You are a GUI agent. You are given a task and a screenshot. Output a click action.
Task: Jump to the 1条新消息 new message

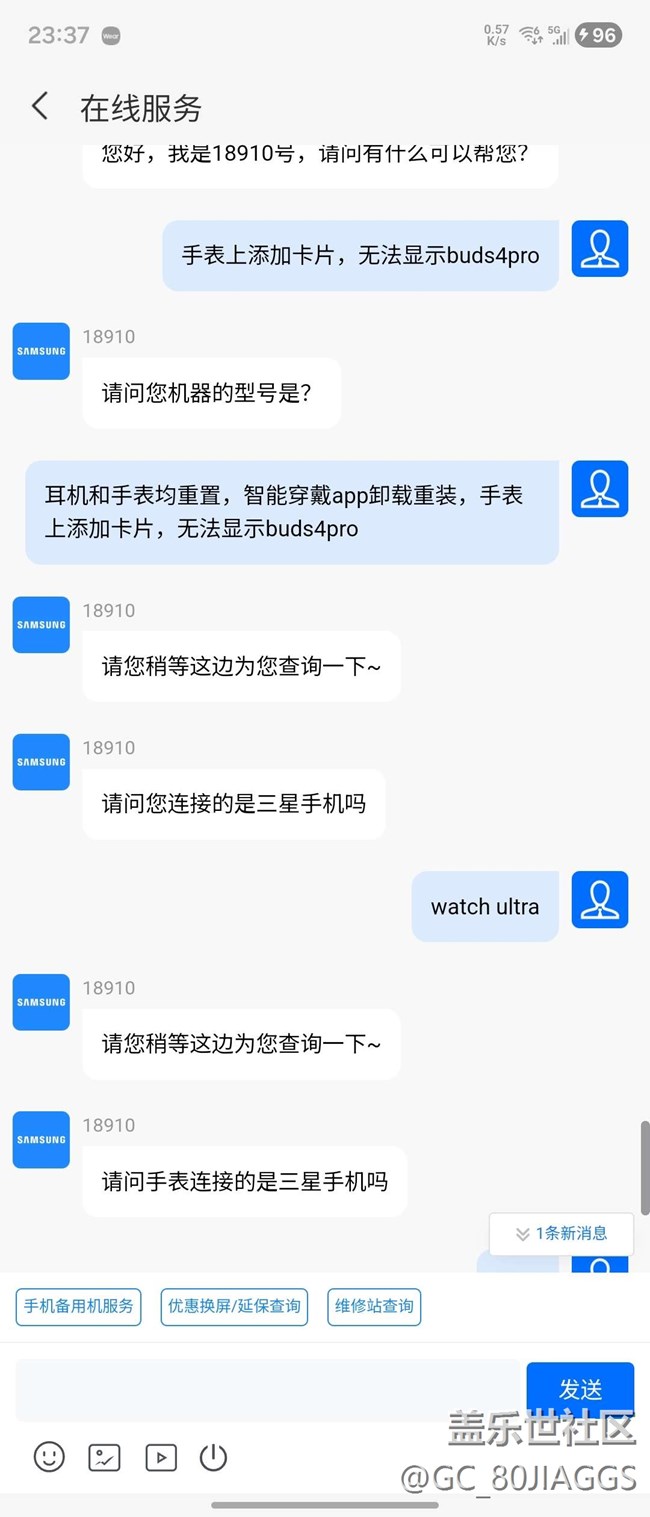pyautogui.click(x=561, y=1233)
